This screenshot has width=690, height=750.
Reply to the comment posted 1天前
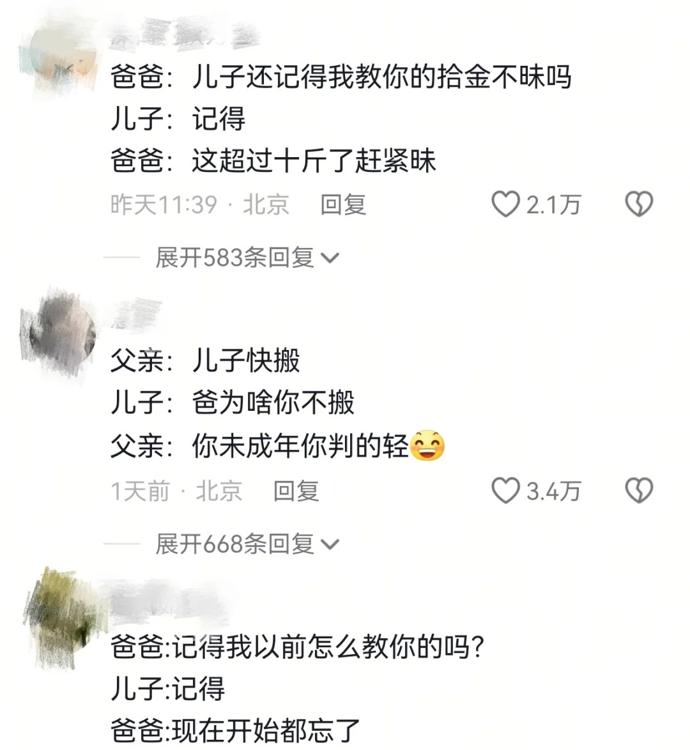(296, 491)
